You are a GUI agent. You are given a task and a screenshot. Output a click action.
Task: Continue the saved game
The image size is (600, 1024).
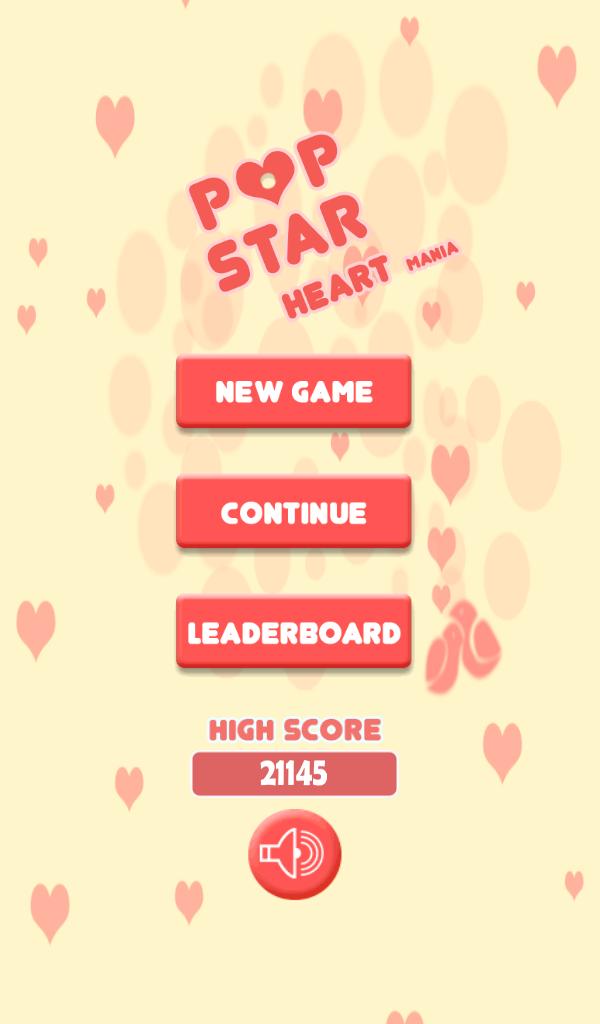coord(293,512)
